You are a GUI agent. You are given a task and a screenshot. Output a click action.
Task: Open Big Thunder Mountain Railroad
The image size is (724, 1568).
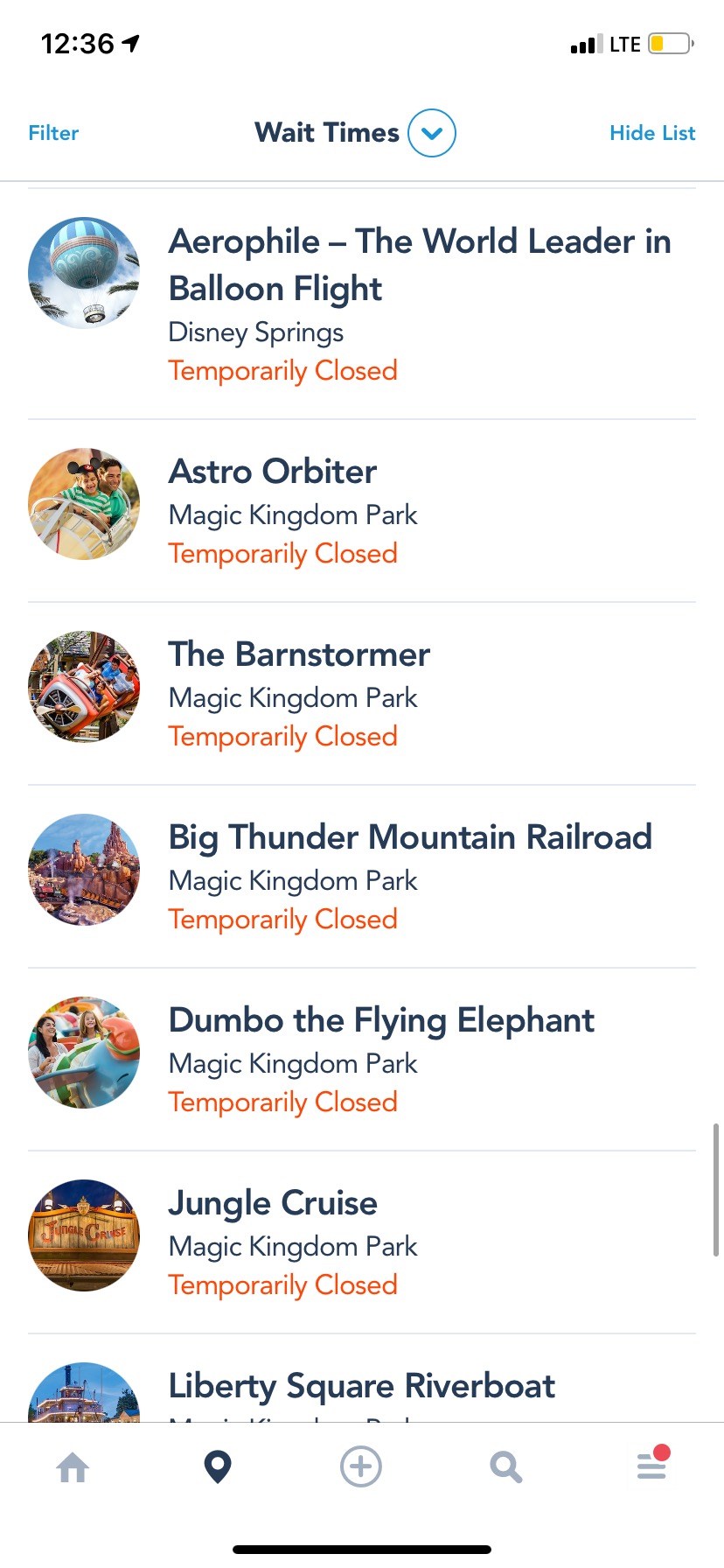click(410, 837)
